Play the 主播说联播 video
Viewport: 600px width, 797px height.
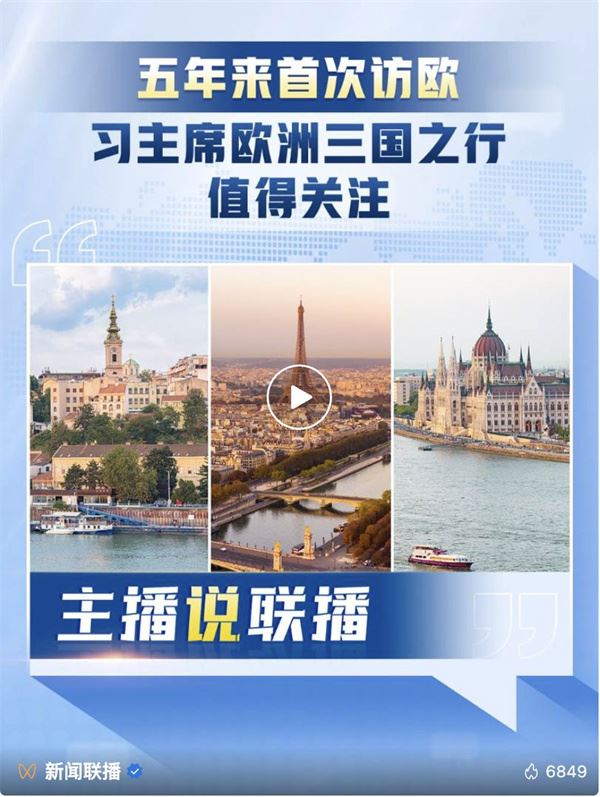[x=299, y=397]
